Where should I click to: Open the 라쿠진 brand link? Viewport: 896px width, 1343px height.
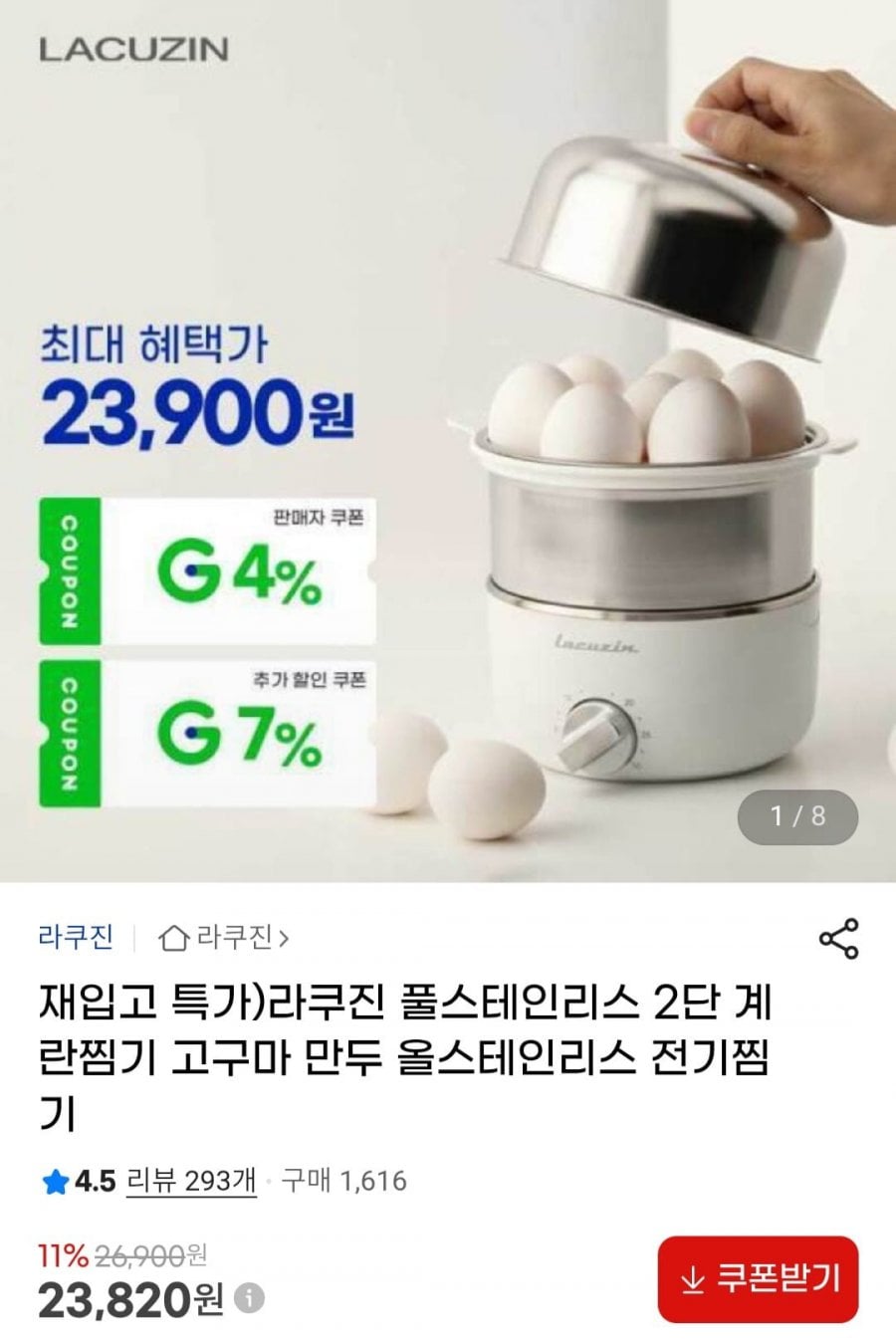[x=76, y=938]
